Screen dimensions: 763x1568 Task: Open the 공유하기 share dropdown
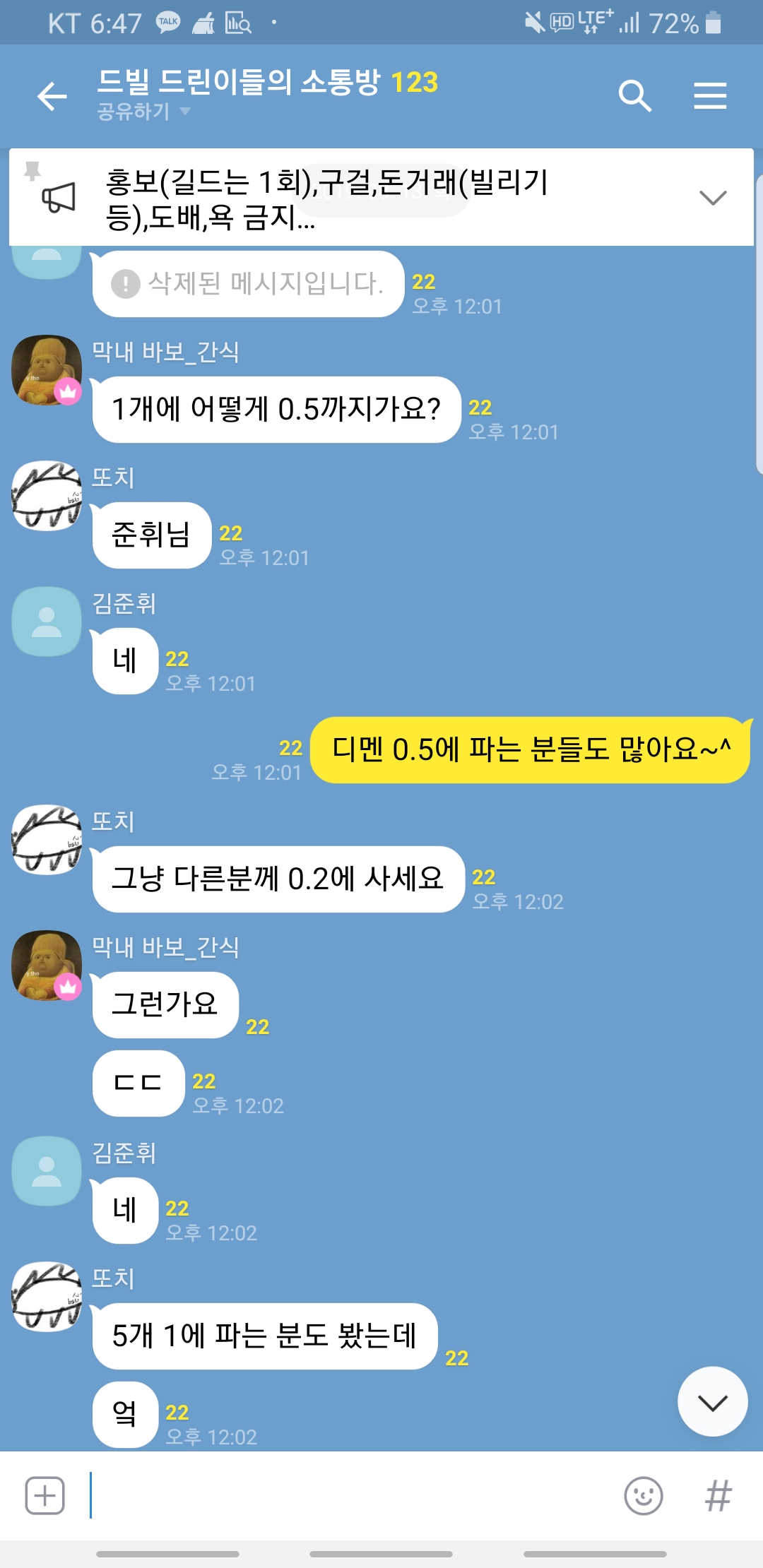point(143,111)
